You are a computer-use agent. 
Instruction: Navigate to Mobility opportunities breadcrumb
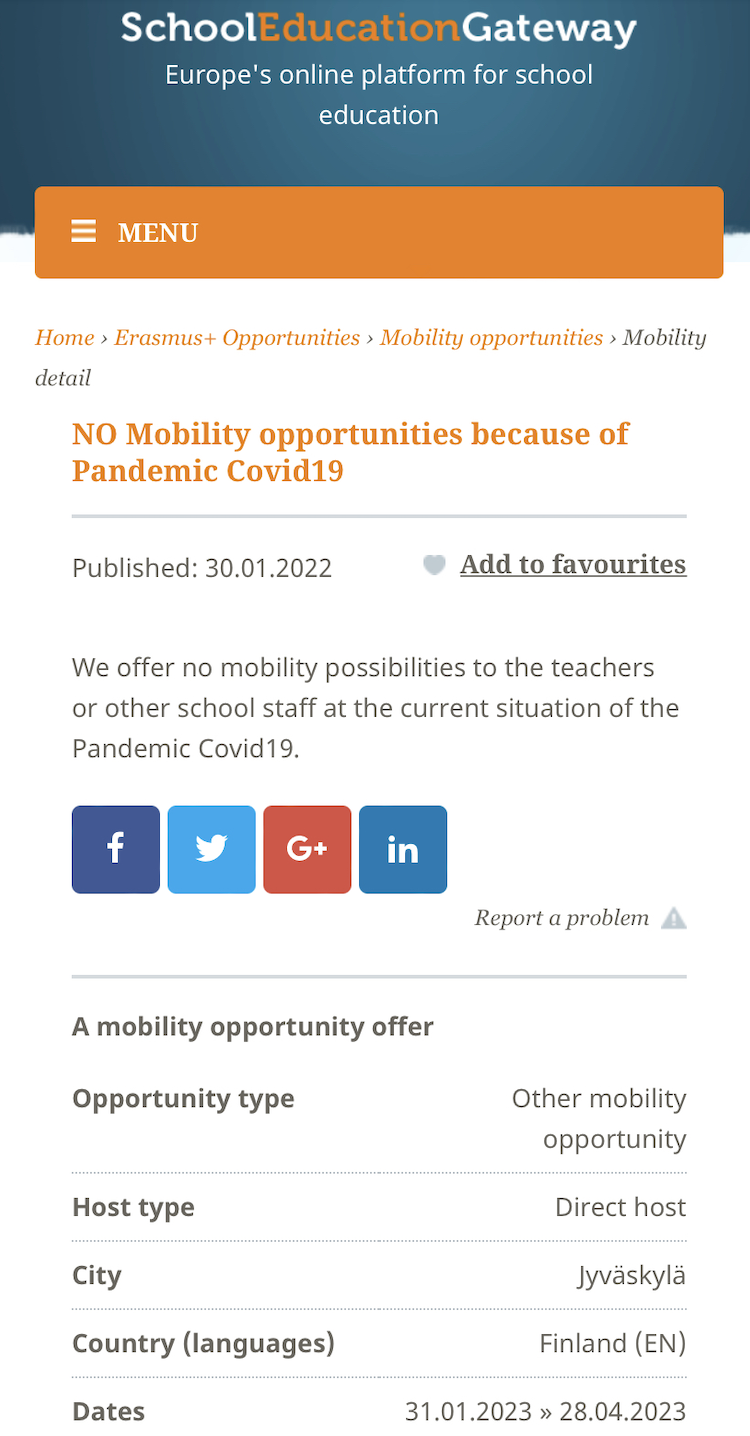(491, 338)
